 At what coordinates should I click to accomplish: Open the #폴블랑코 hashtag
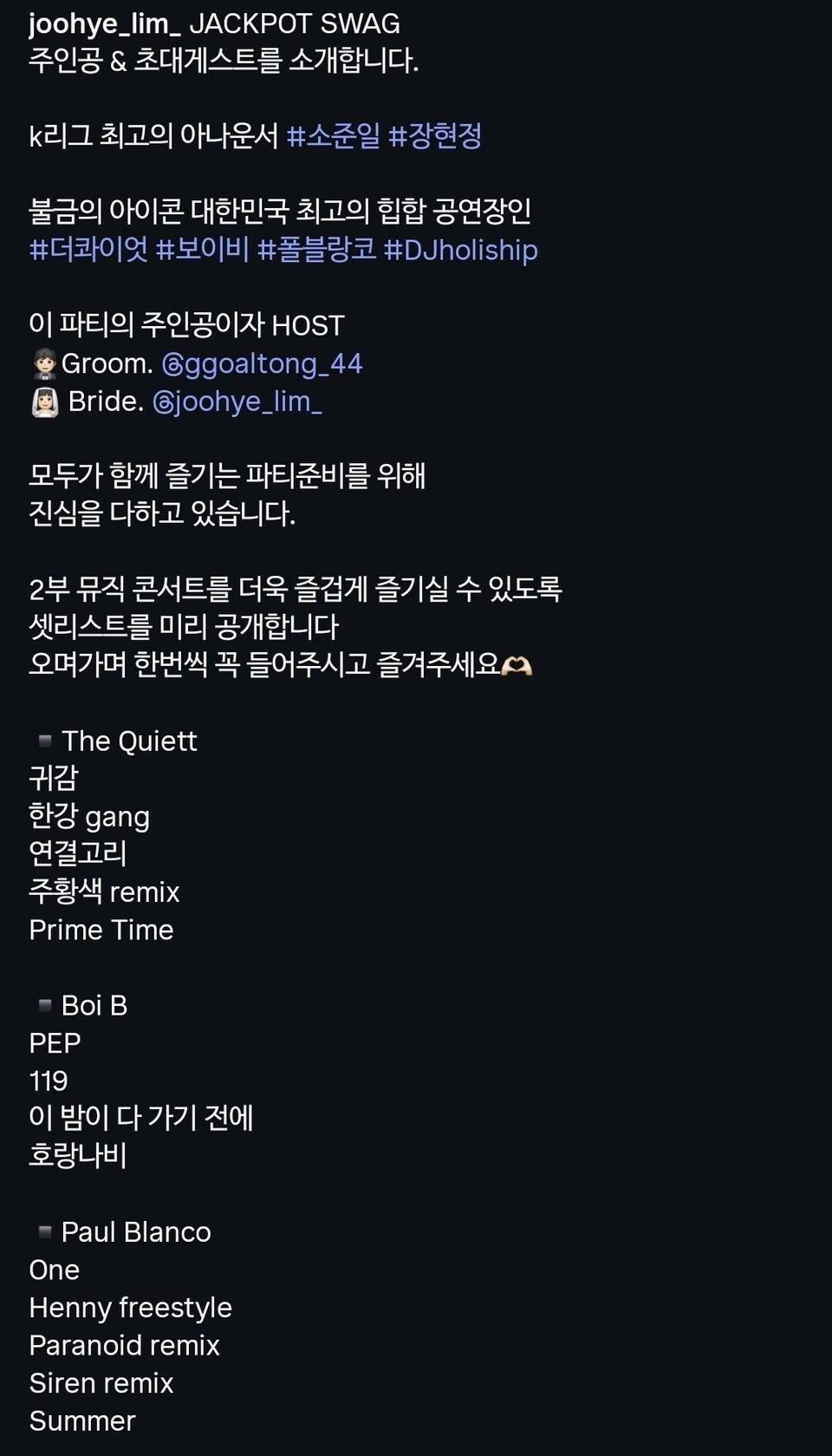pyautogui.click(x=316, y=250)
